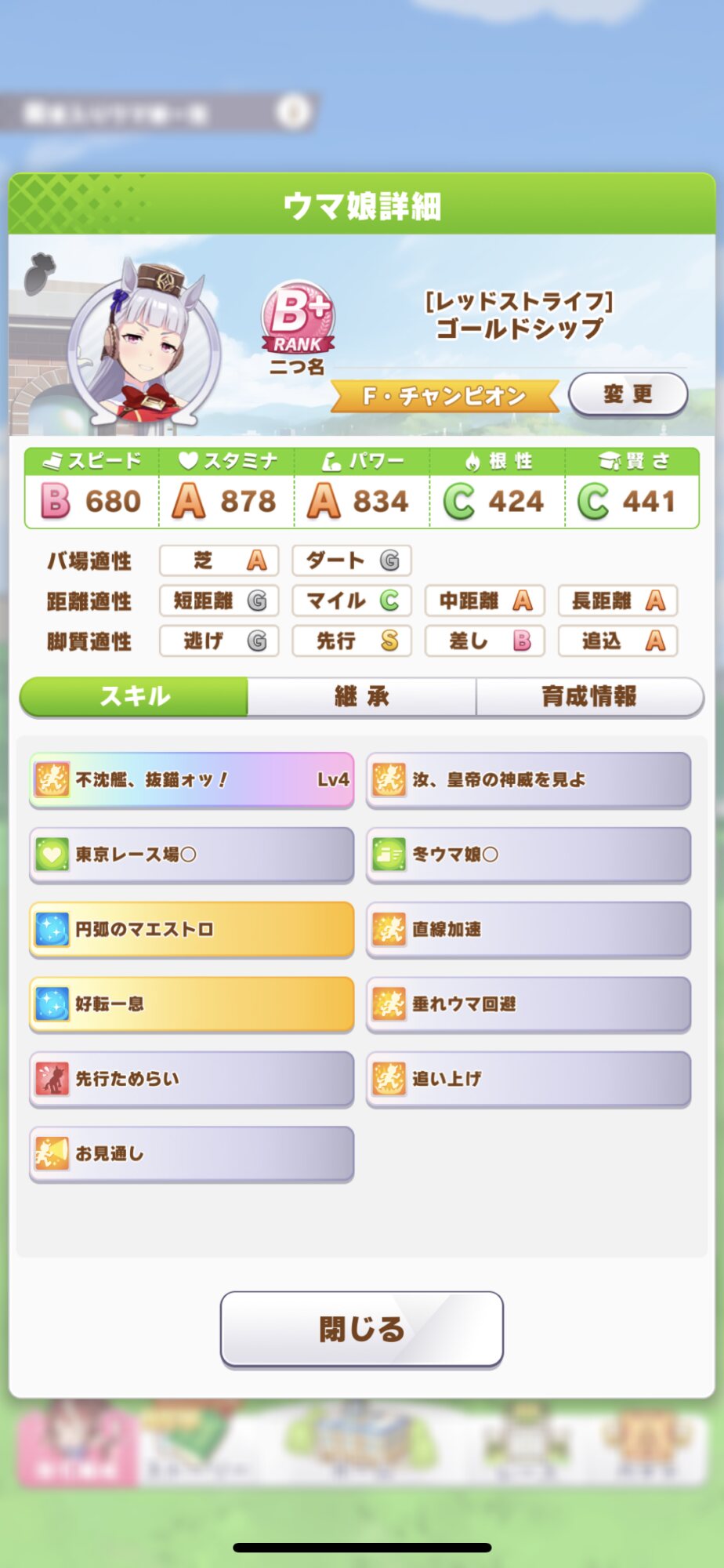Show details for 東京レース場○ skill

pyautogui.click(x=191, y=854)
